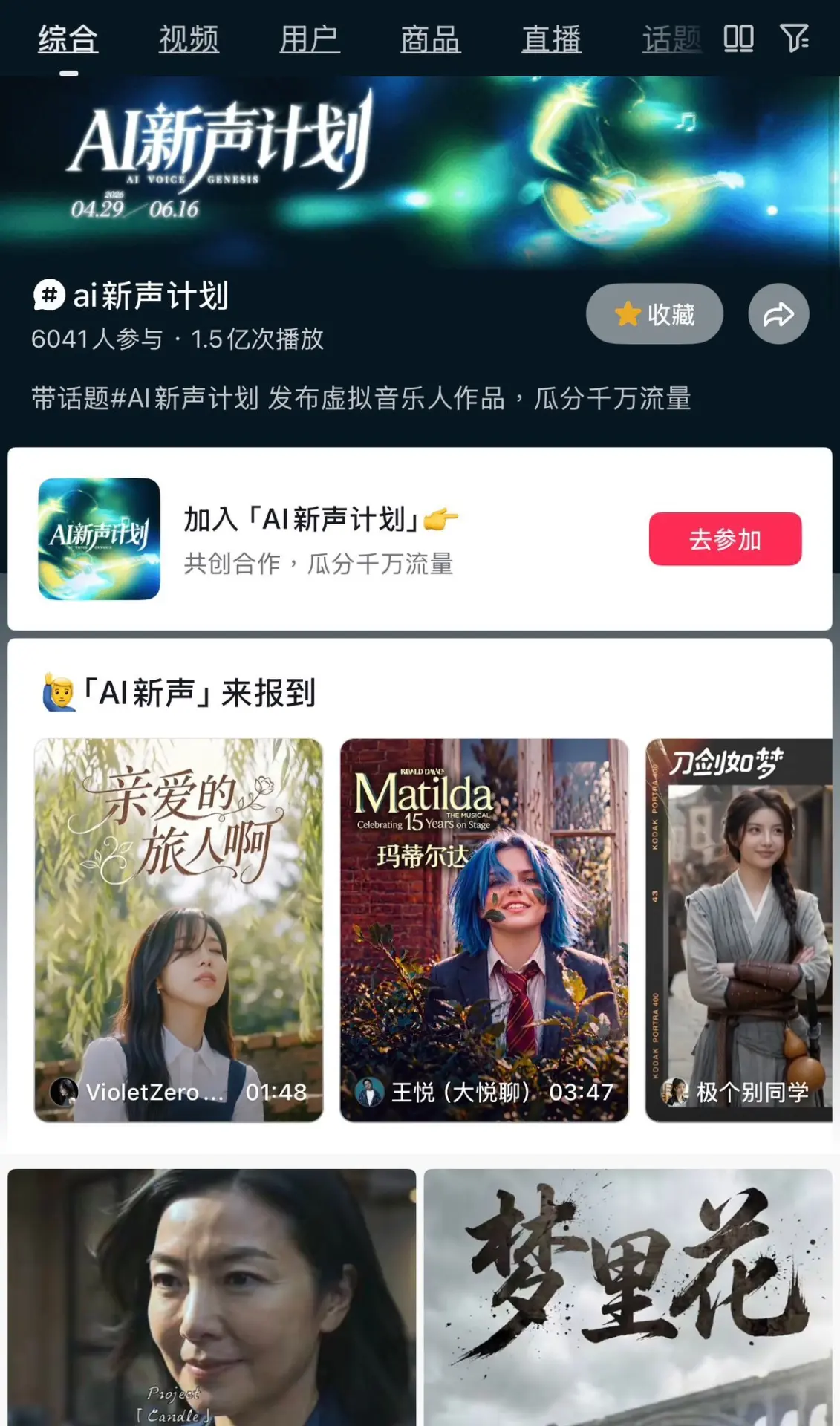Switch to the 话题 tab

coord(671,39)
